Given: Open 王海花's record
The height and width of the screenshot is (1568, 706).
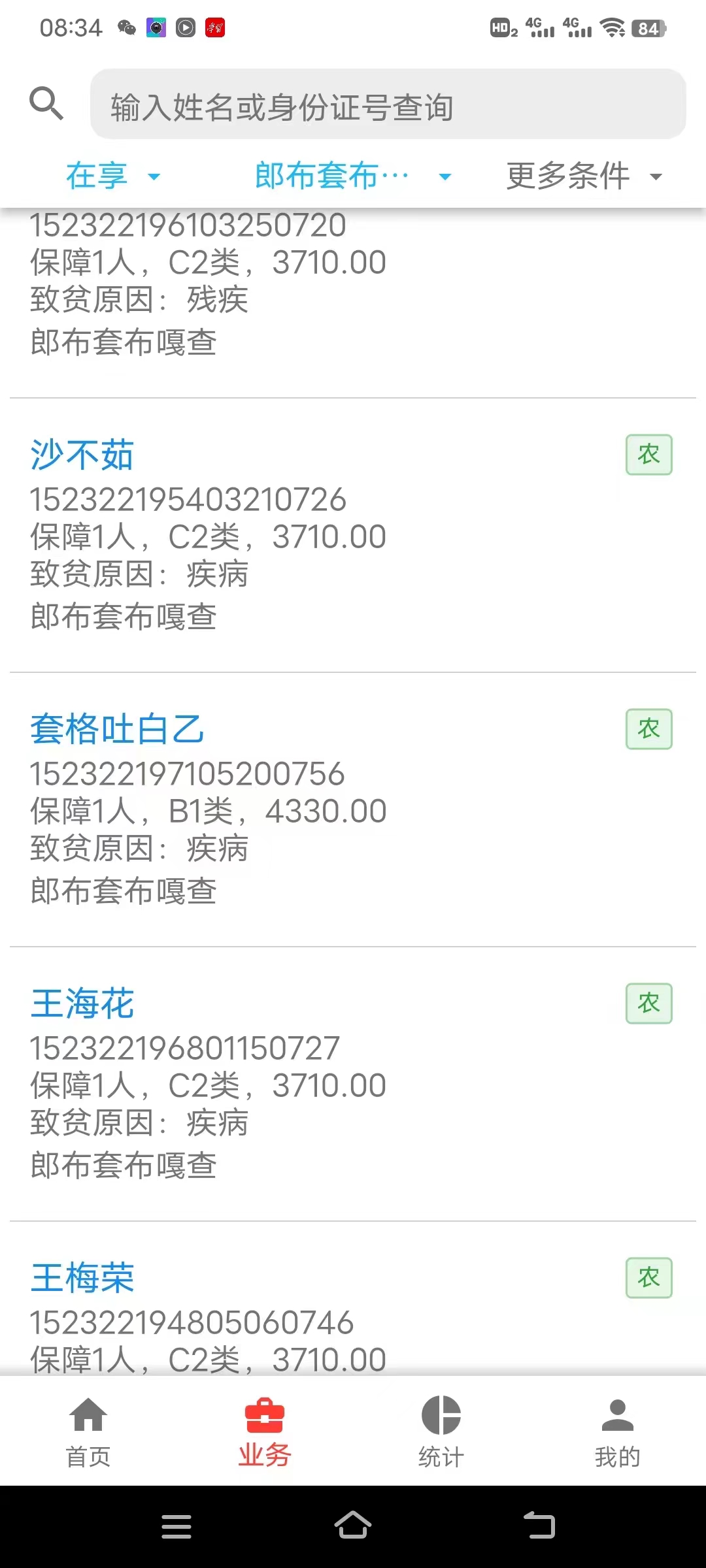Looking at the screenshot, I should click(x=83, y=1004).
